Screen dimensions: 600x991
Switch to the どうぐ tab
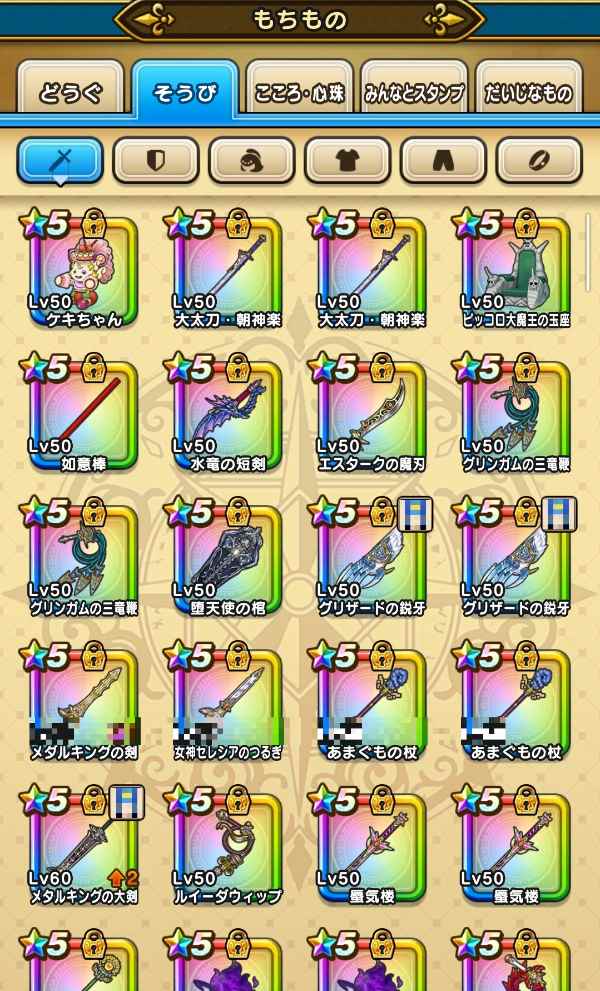71,93
